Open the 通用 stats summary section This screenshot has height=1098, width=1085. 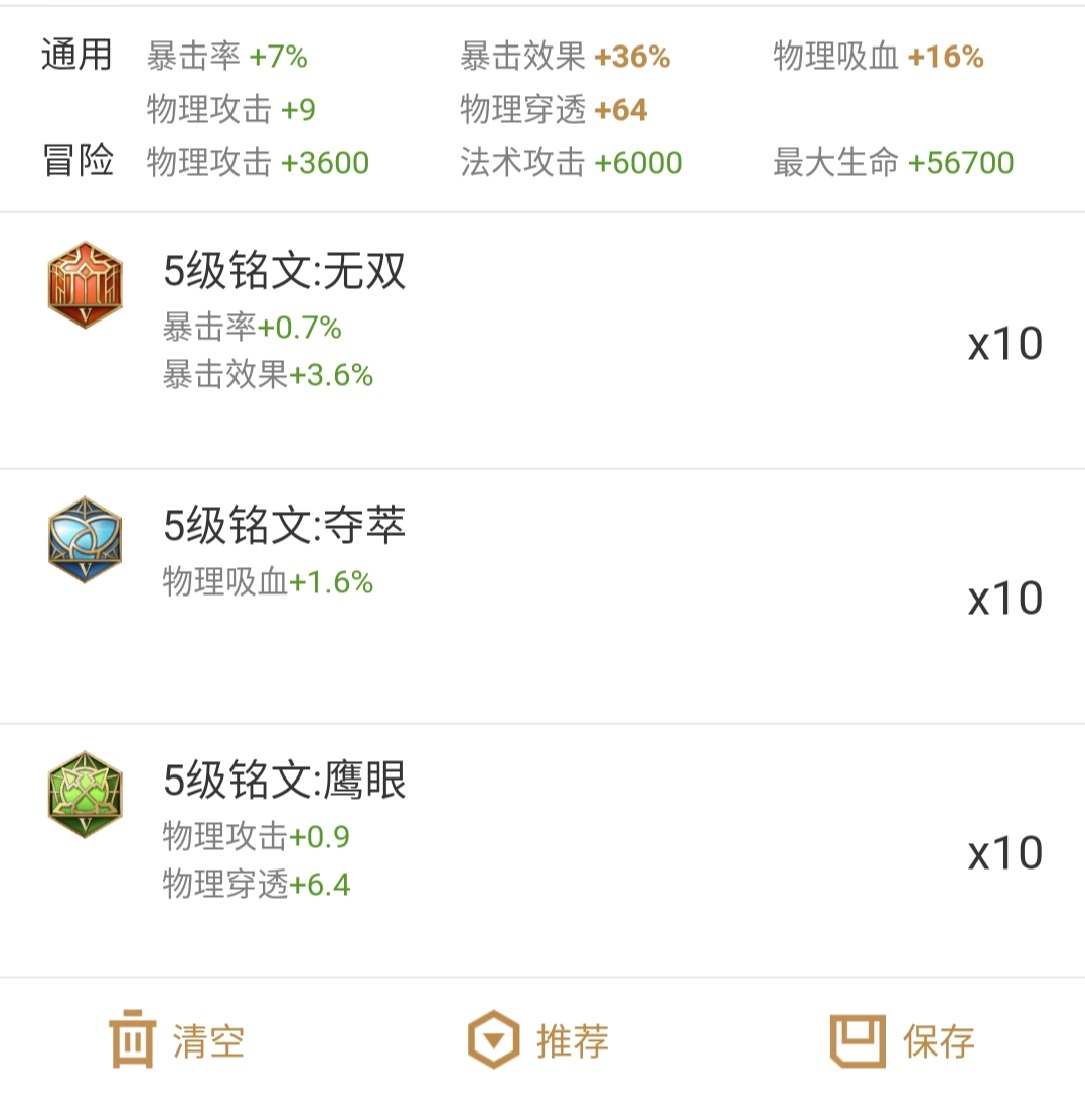pos(75,57)
